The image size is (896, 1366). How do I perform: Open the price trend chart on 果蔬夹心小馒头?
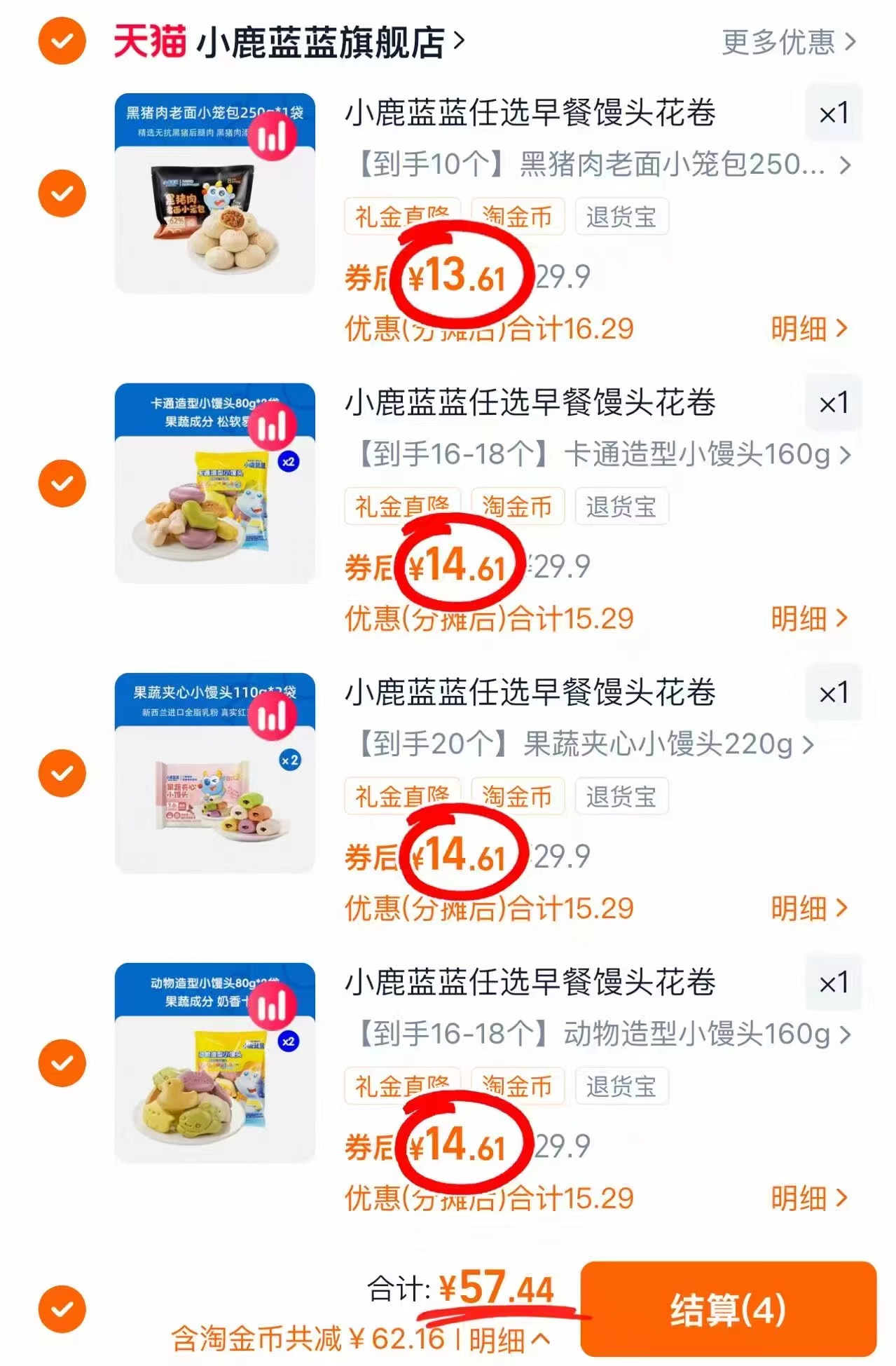pyautogui.click(x=272, y=717)
